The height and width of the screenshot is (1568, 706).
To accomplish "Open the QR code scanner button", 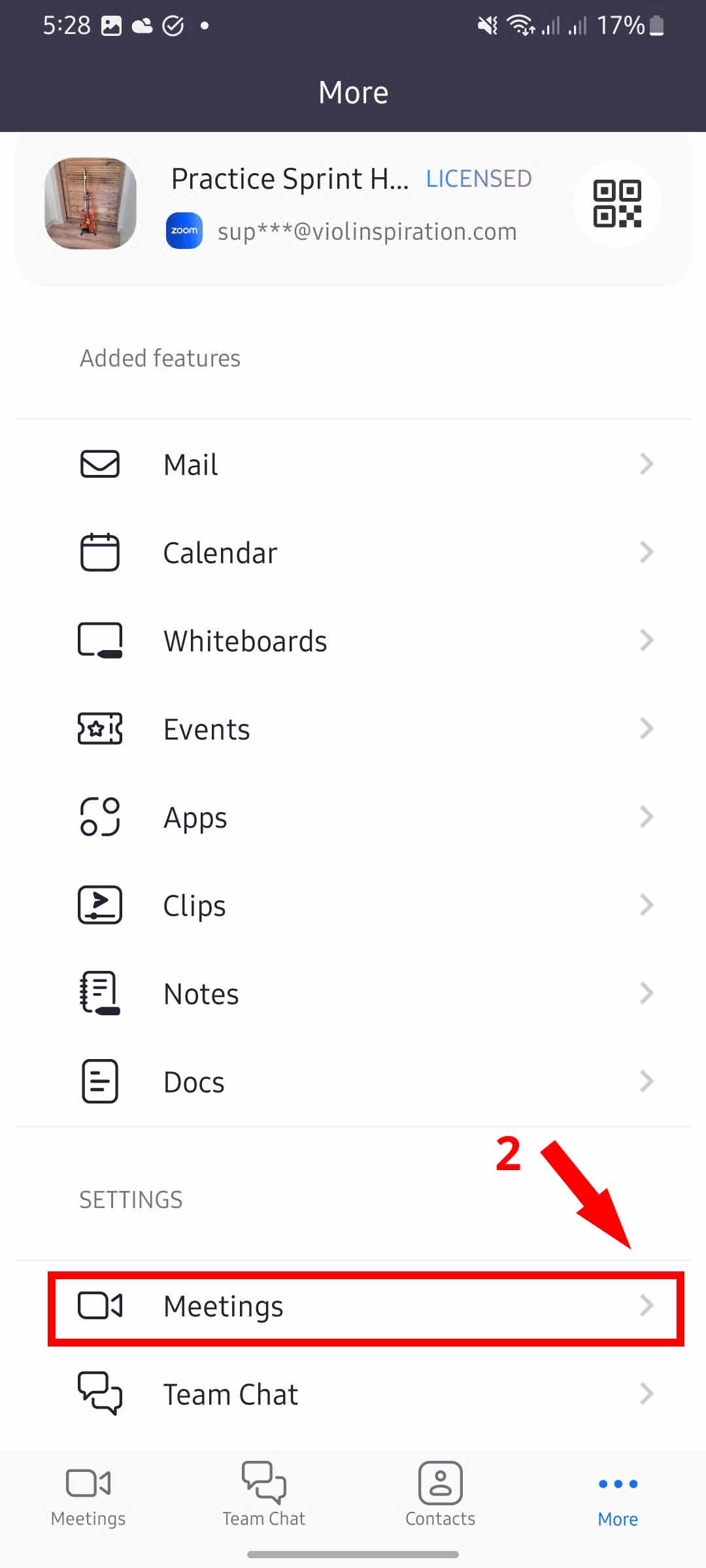I will click(617, 203).
